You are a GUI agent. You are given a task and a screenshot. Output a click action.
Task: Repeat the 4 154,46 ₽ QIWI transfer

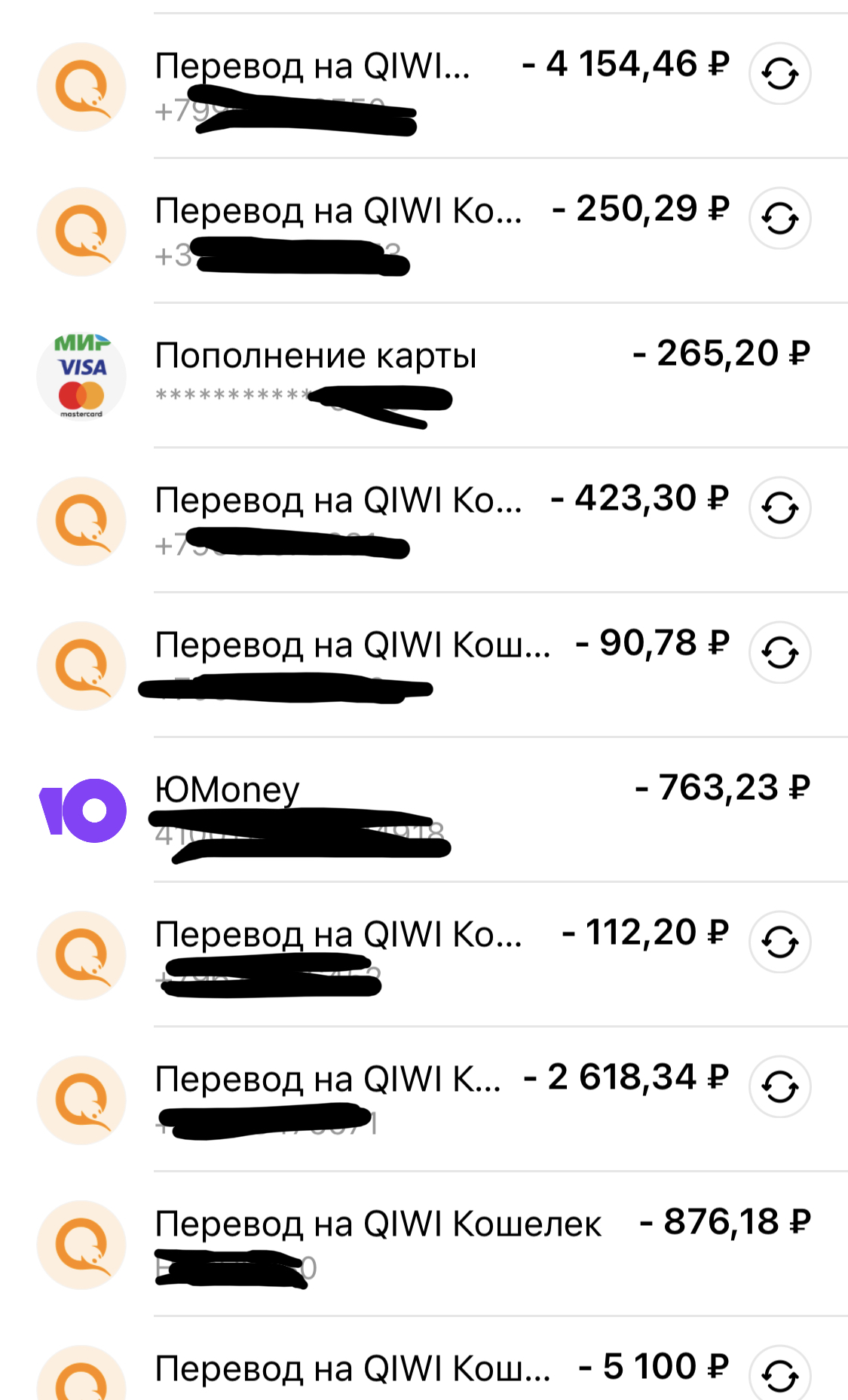(779, 74)
